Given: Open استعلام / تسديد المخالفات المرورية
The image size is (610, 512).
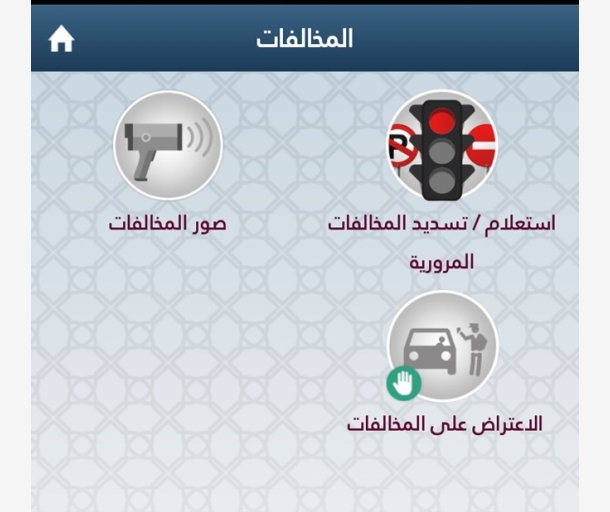Looking at the screenshot, I should point(442,147).
